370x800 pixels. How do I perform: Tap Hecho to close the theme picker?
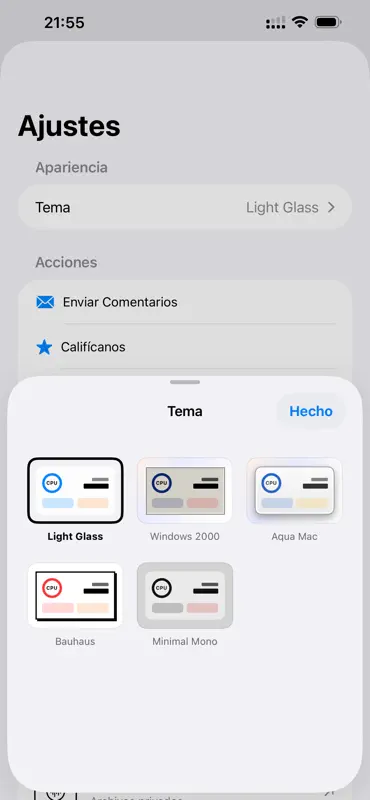311,411
